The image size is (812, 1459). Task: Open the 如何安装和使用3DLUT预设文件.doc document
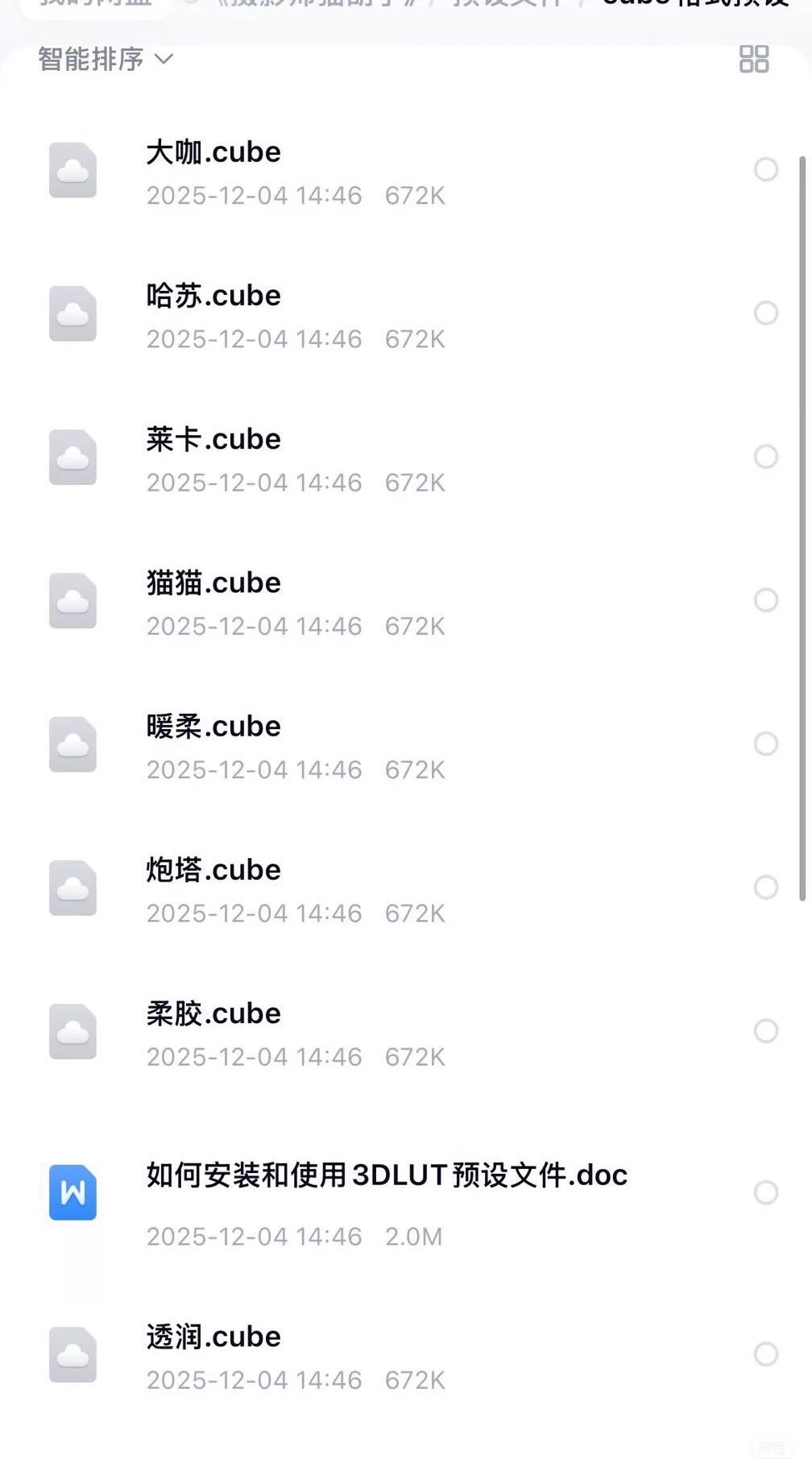tap(387, 1175)
